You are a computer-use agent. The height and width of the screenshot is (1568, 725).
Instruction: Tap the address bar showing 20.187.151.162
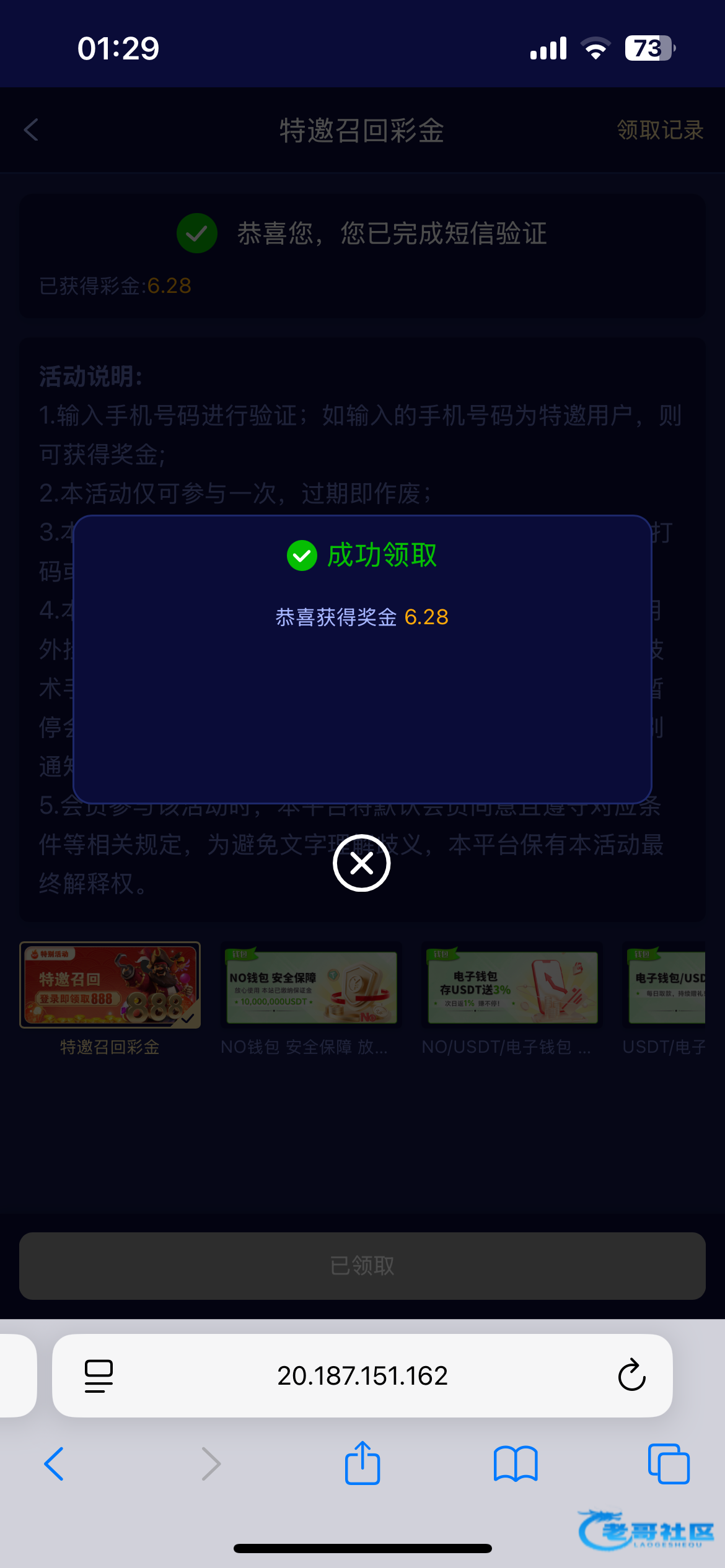point(362,1376)
